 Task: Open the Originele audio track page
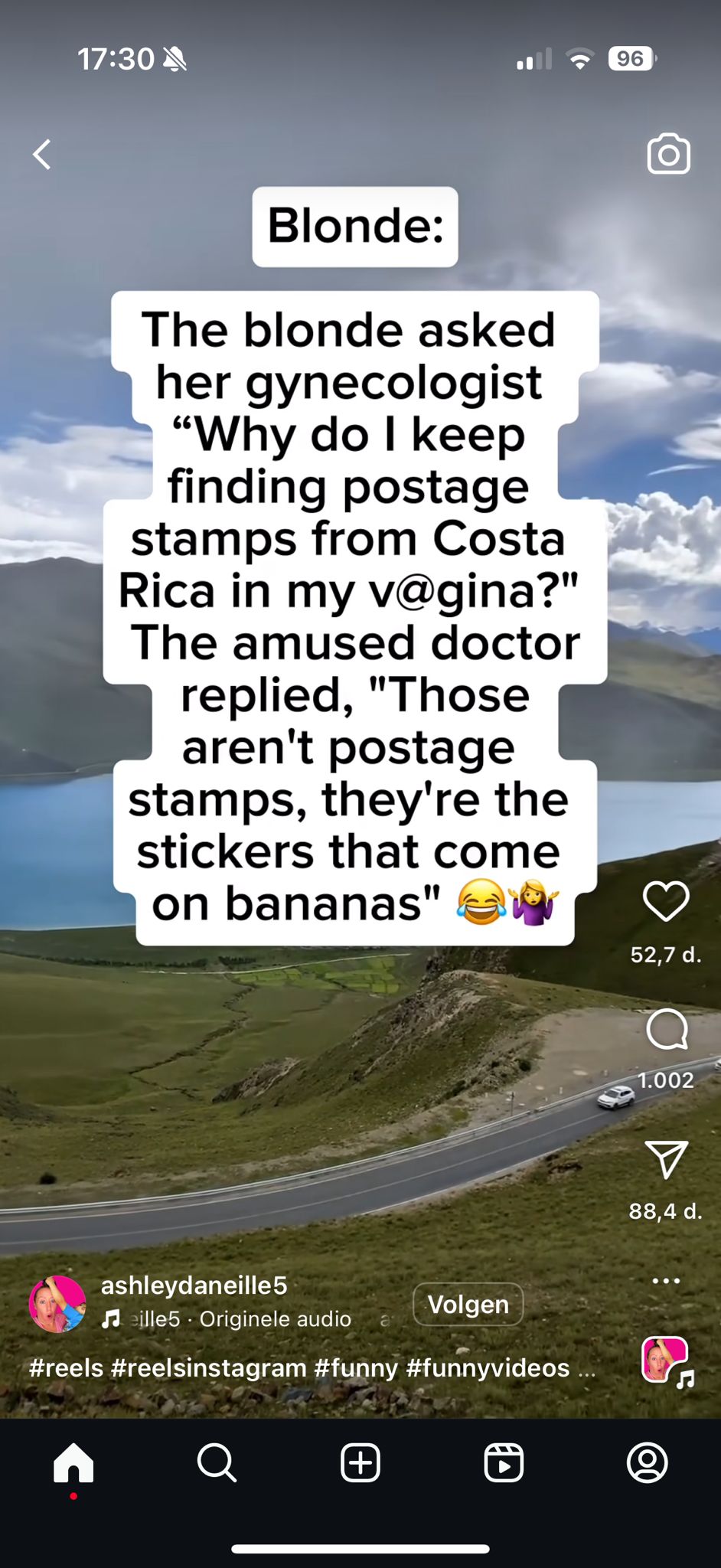pyautogui.click(x=274, y=1319)
